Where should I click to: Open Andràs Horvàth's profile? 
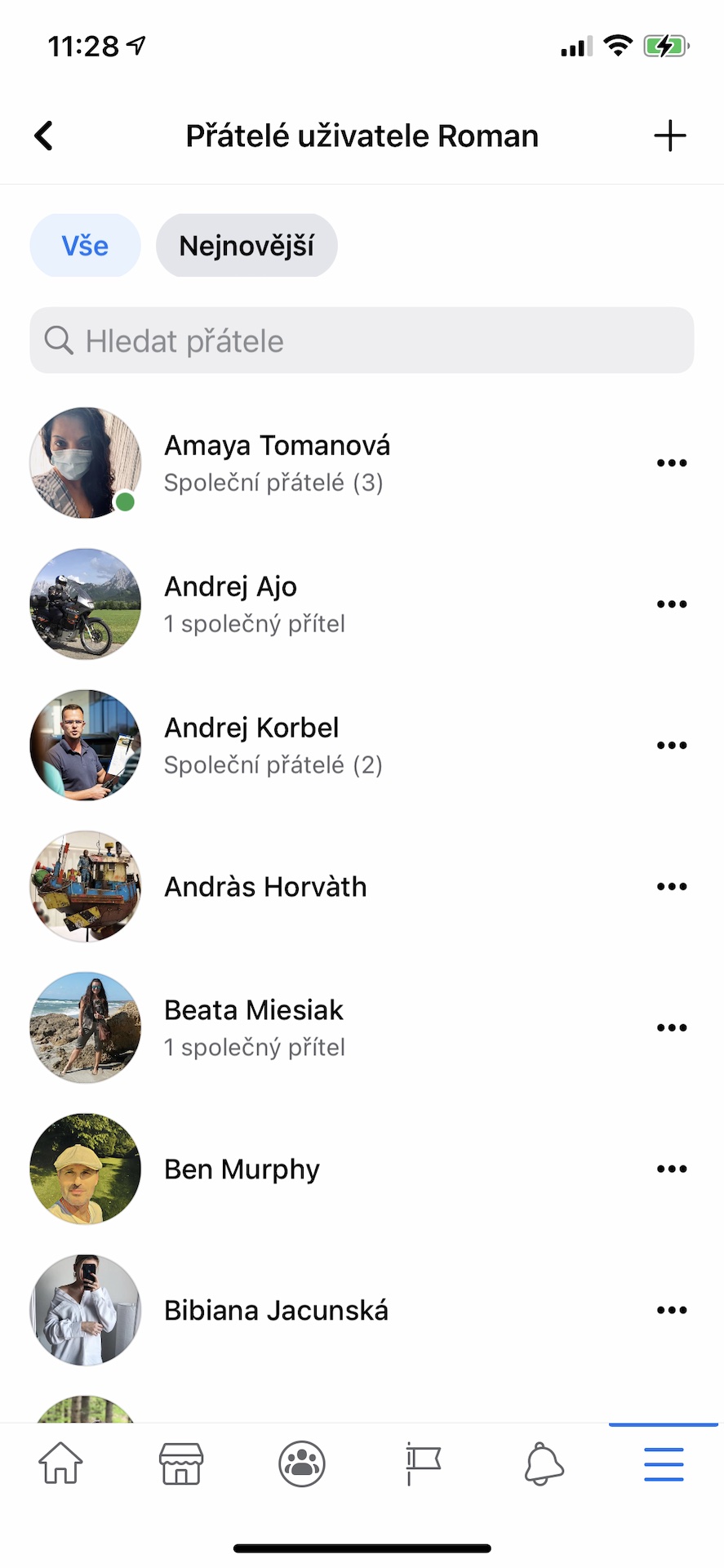265,887
